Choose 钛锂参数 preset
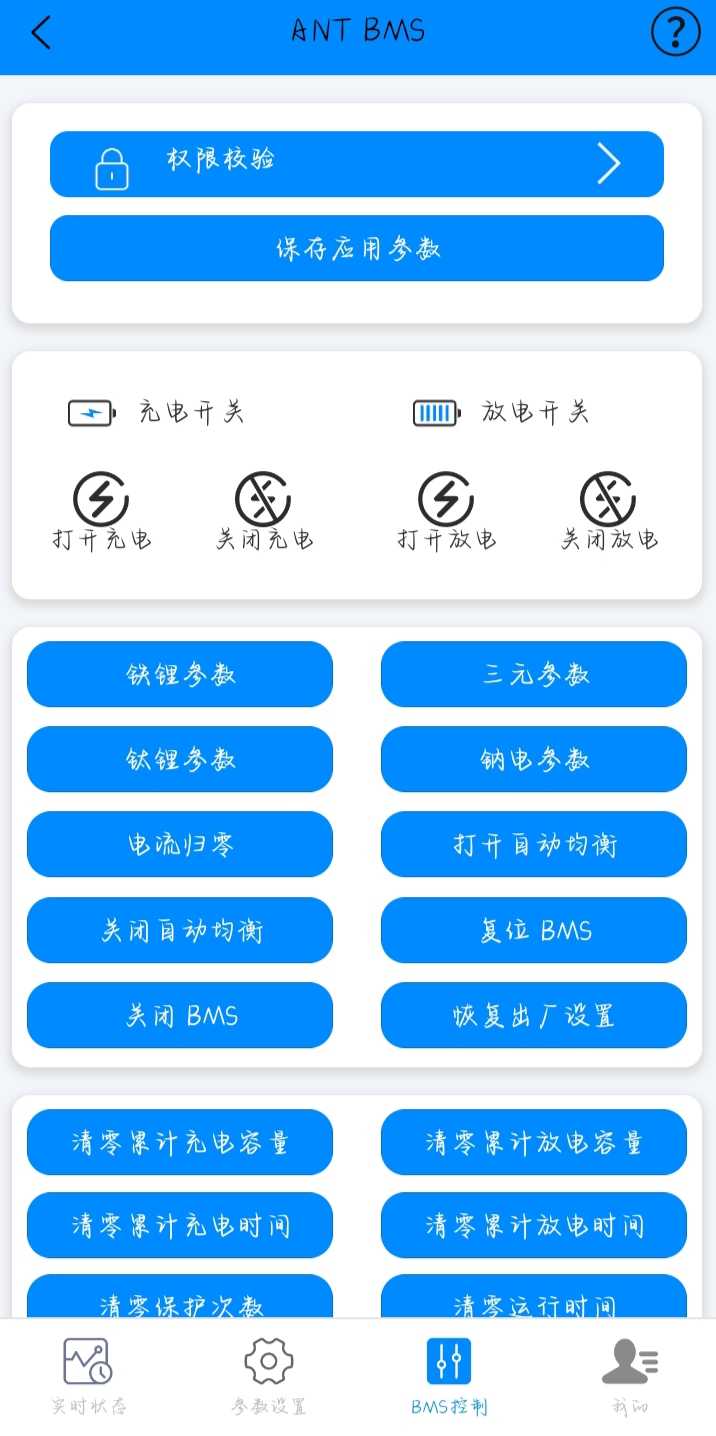The width and height of the screenshot is (716, 1436). tap(180, 759)
